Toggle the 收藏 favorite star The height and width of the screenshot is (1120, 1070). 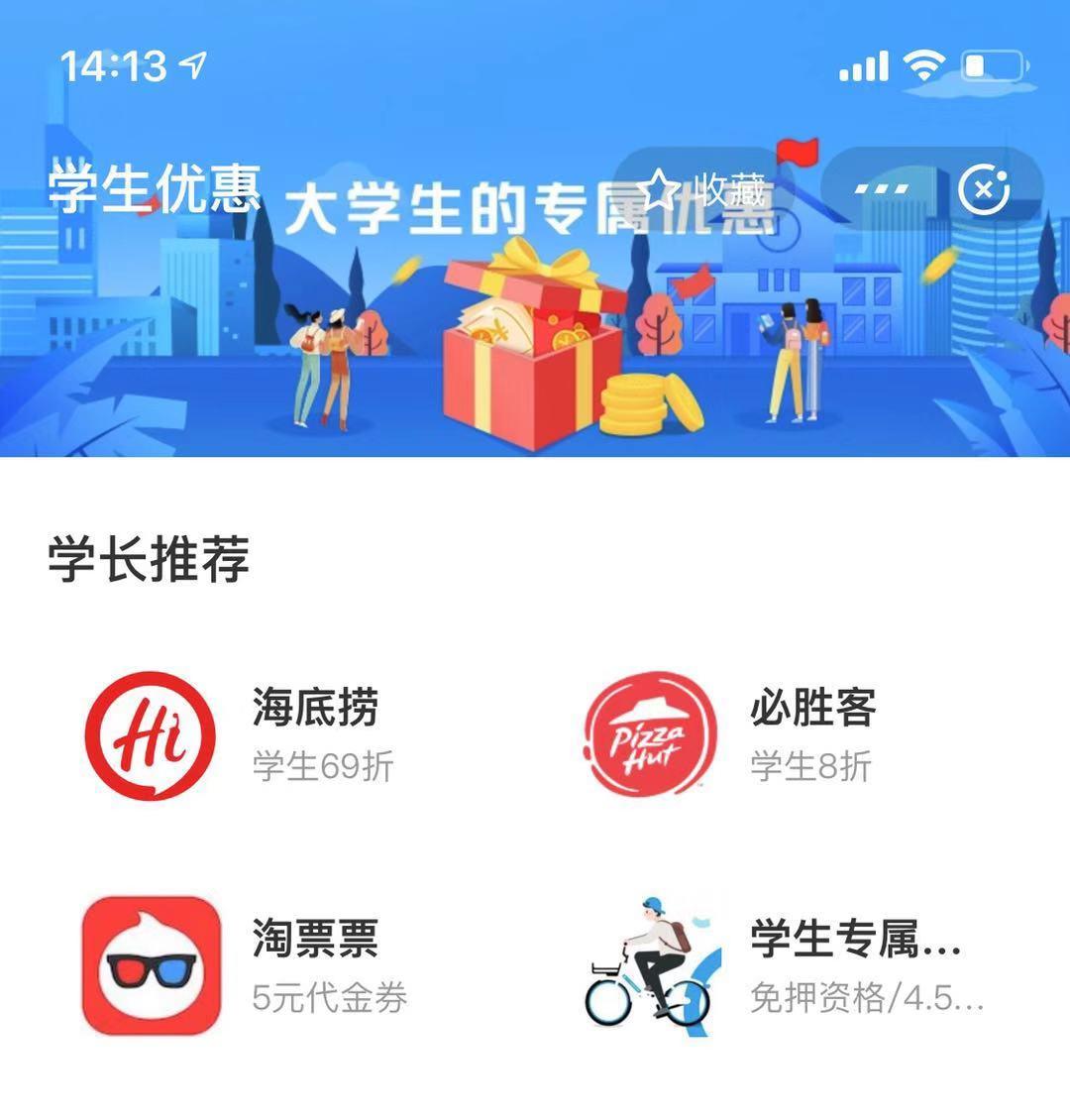(694, 186)
